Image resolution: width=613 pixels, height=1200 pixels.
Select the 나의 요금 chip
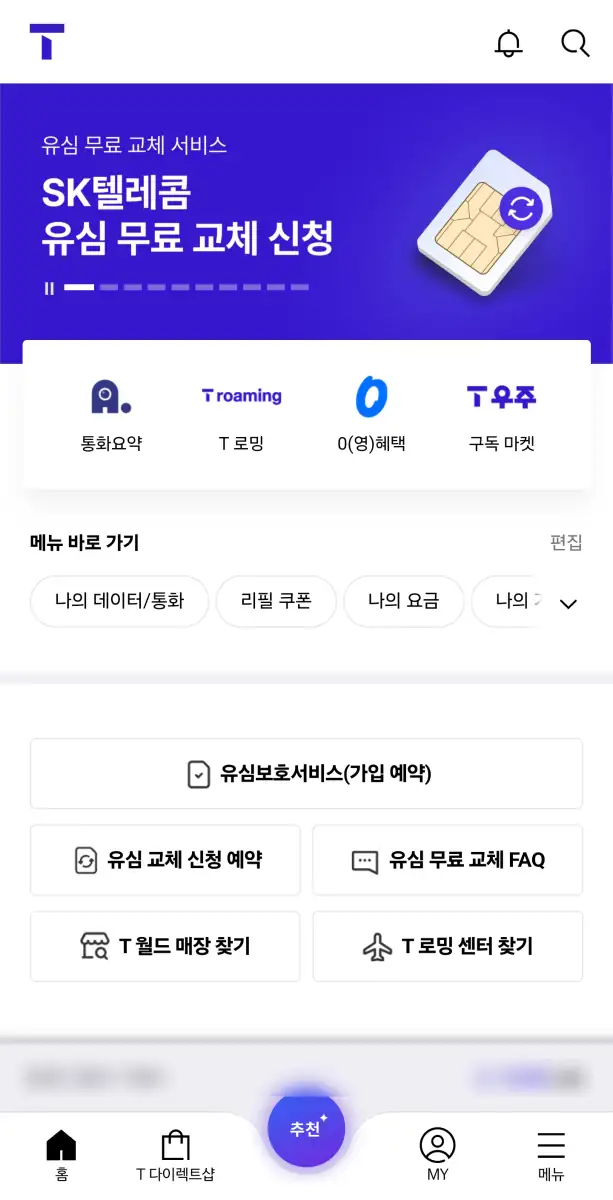click(403, 601)
